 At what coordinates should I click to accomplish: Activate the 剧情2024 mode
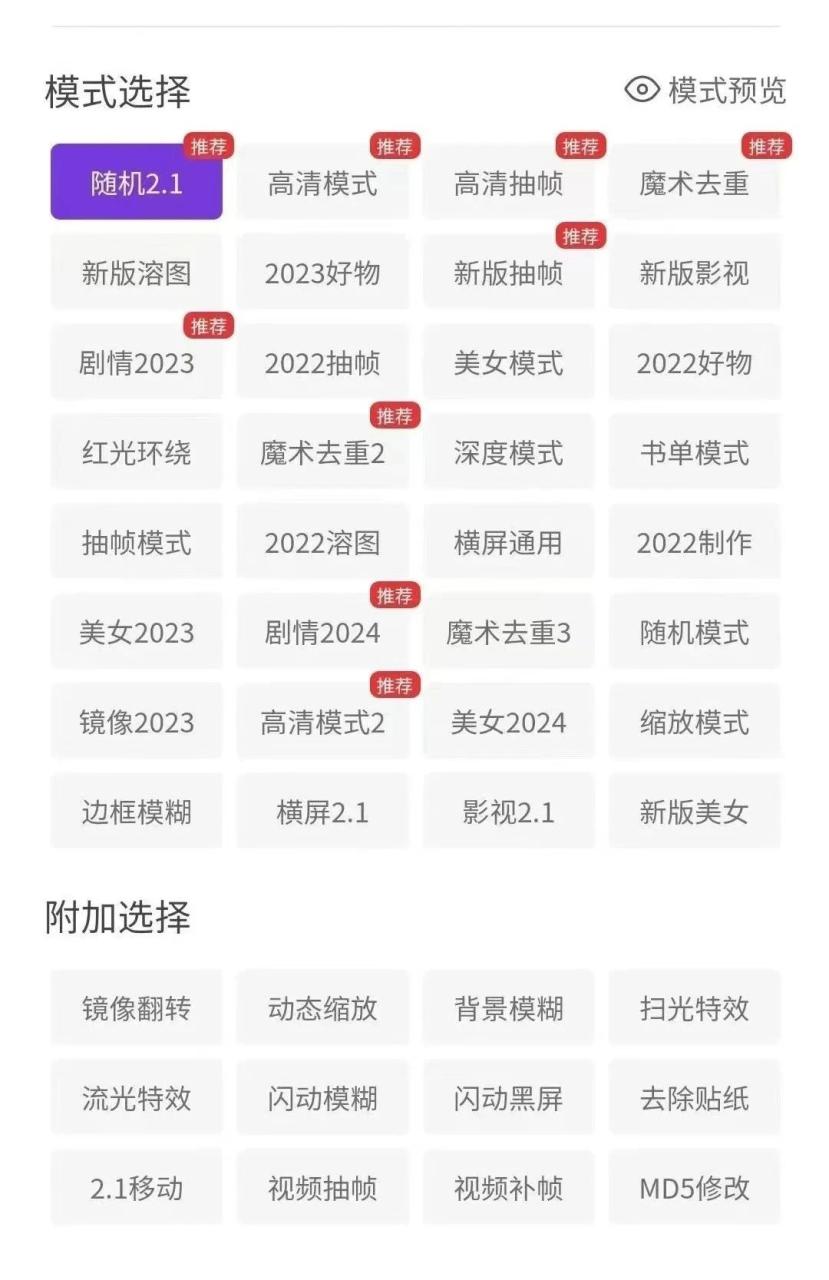tap(322, 631)
